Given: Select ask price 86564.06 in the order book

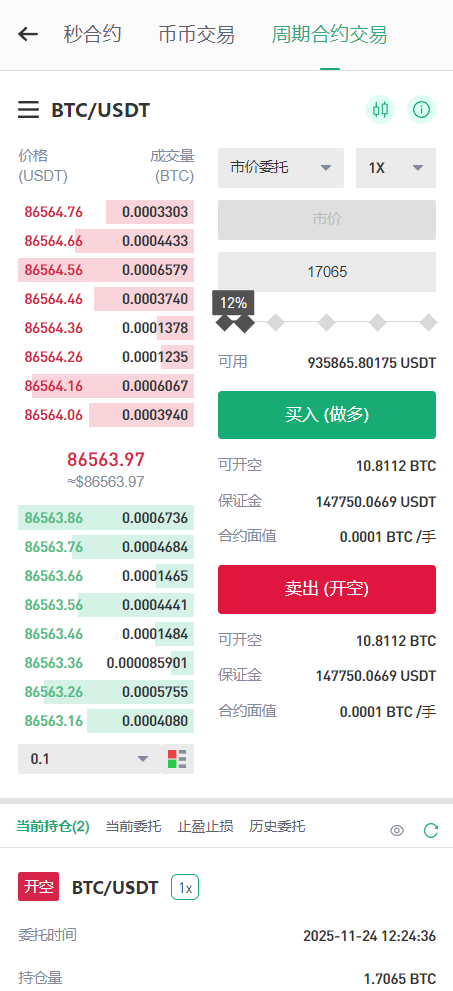Looking at the screenshot, I should point(54,415).
